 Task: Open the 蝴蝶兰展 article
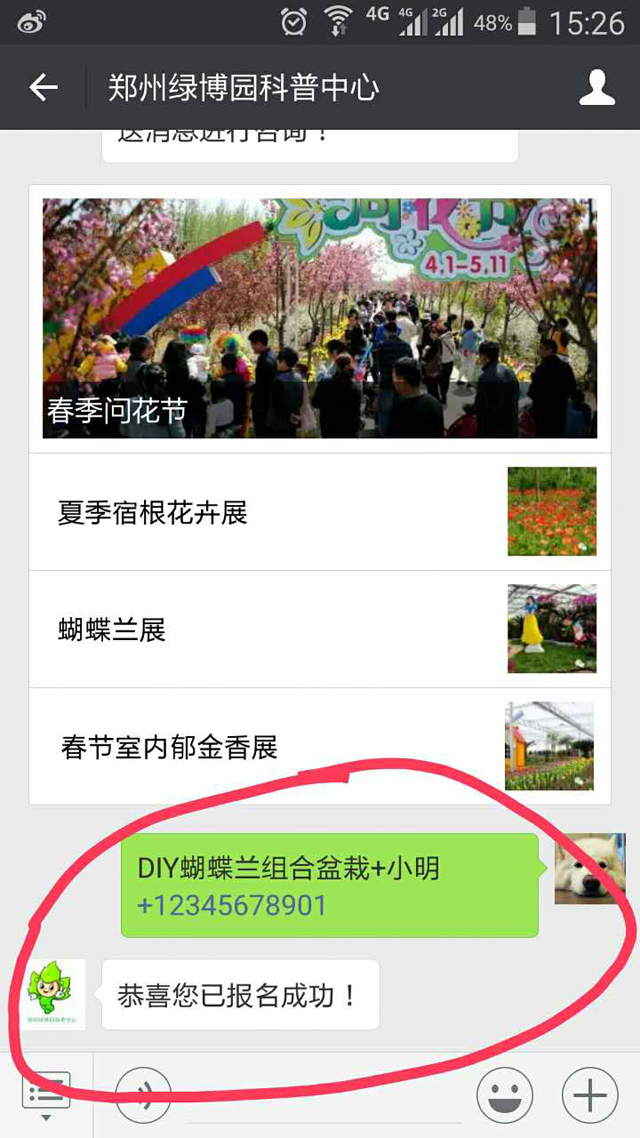point(319,630)
